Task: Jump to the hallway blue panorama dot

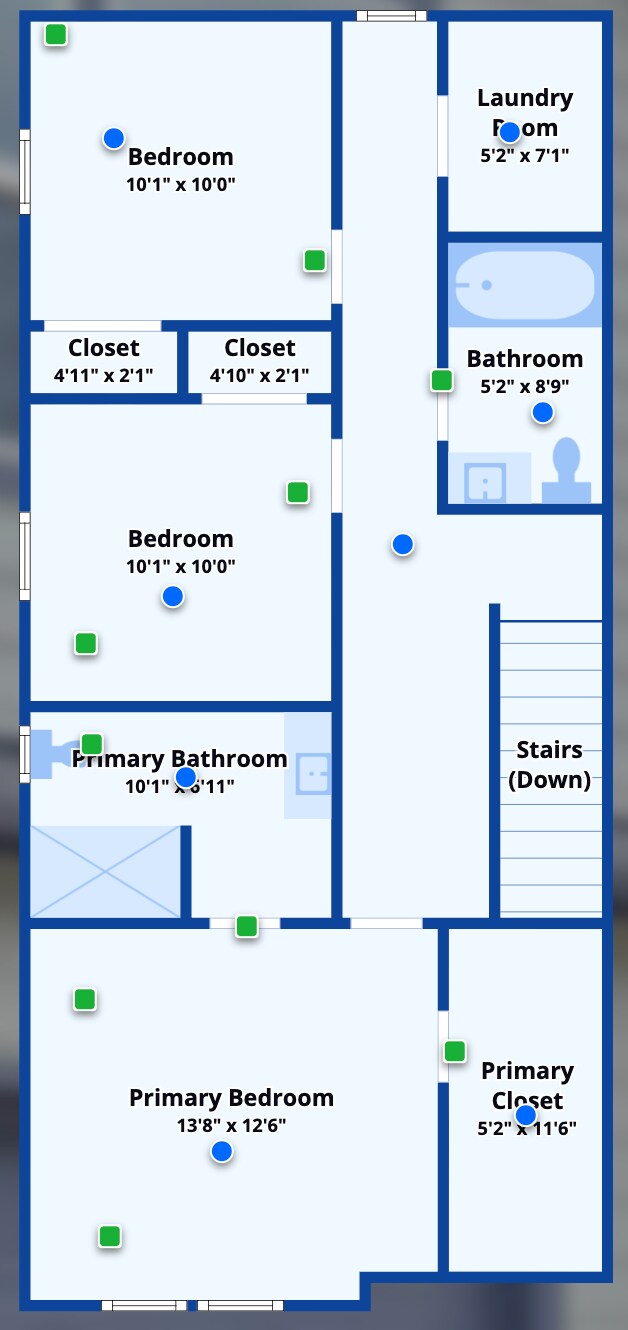Action: pyautogui.click(x=402, y=544)
